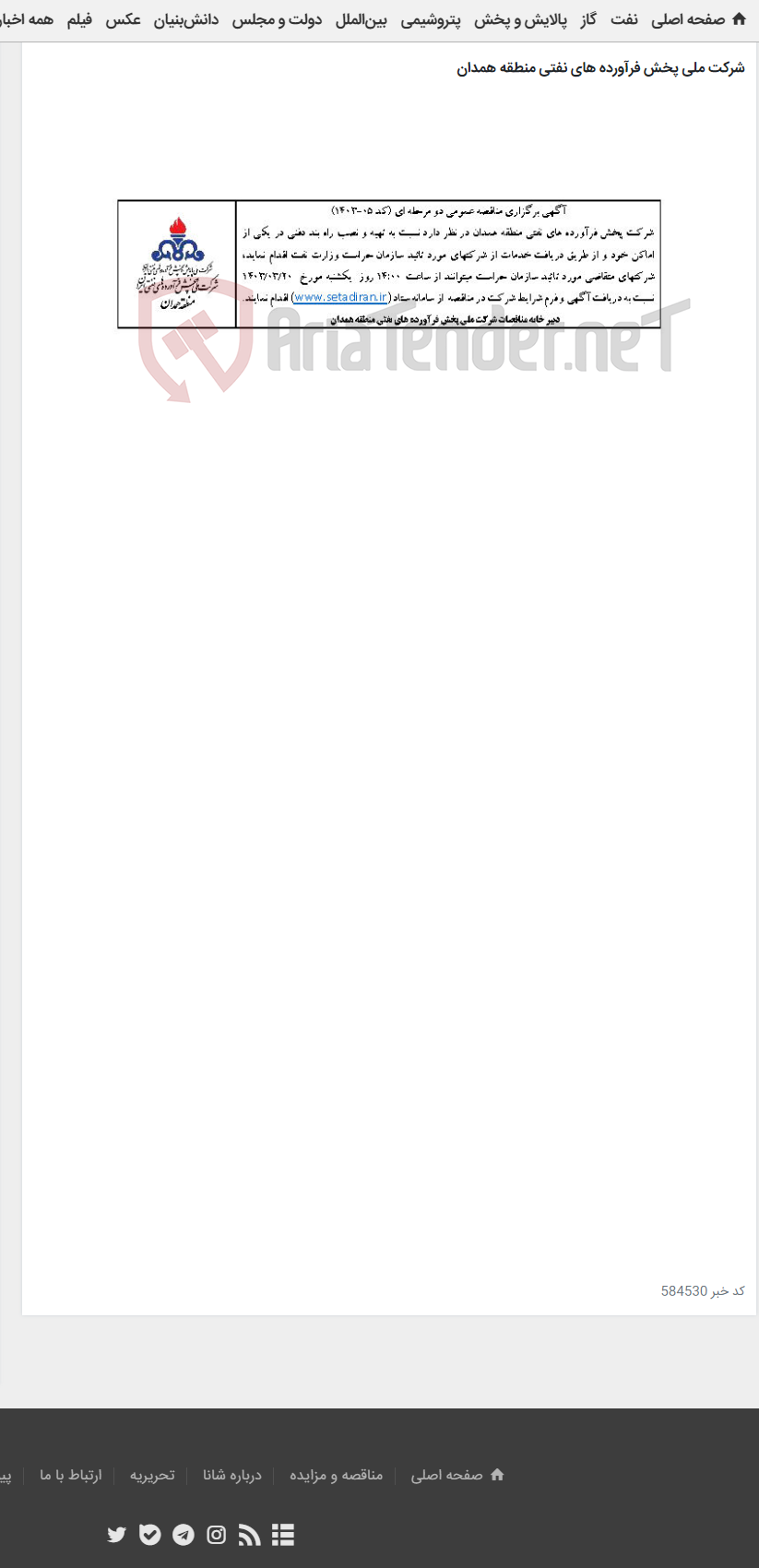
Task: Open تحریریه footer link
Action: pyautogui.click(x=151, y=1475)
